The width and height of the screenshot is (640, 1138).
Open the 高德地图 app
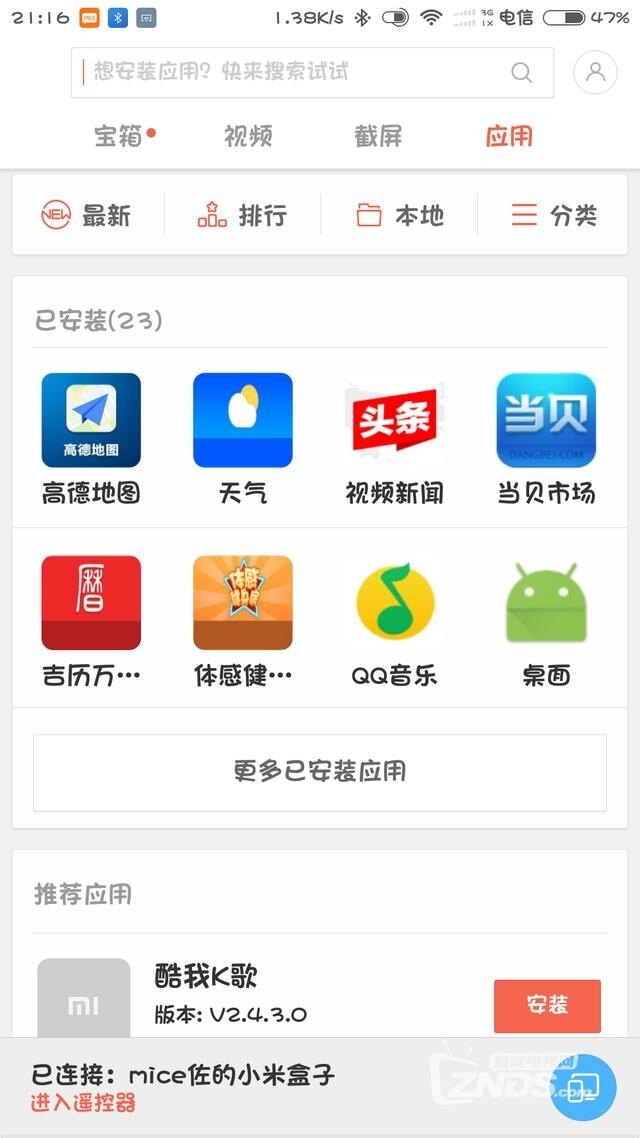91,438
